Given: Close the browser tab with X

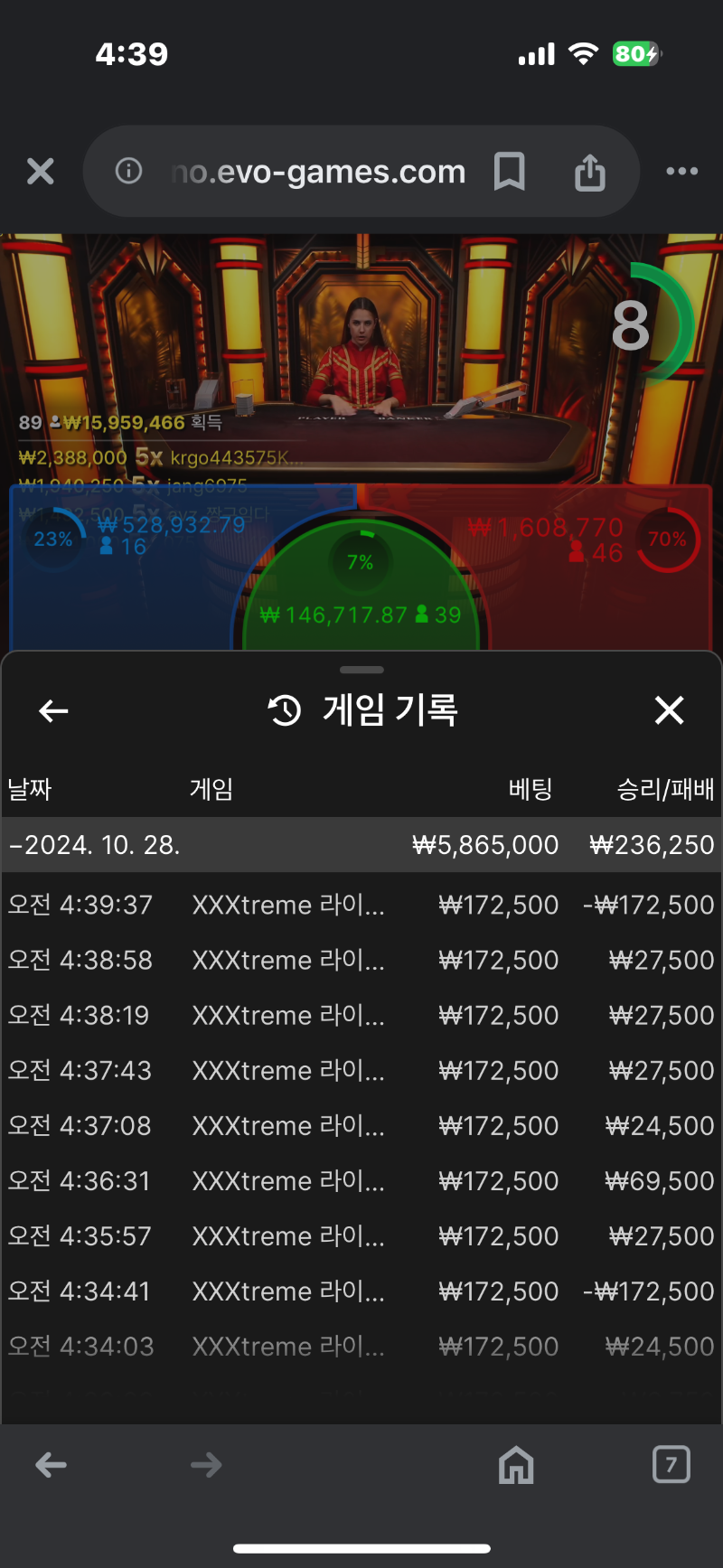Looking at the screenshot, I should pos(41,171).
